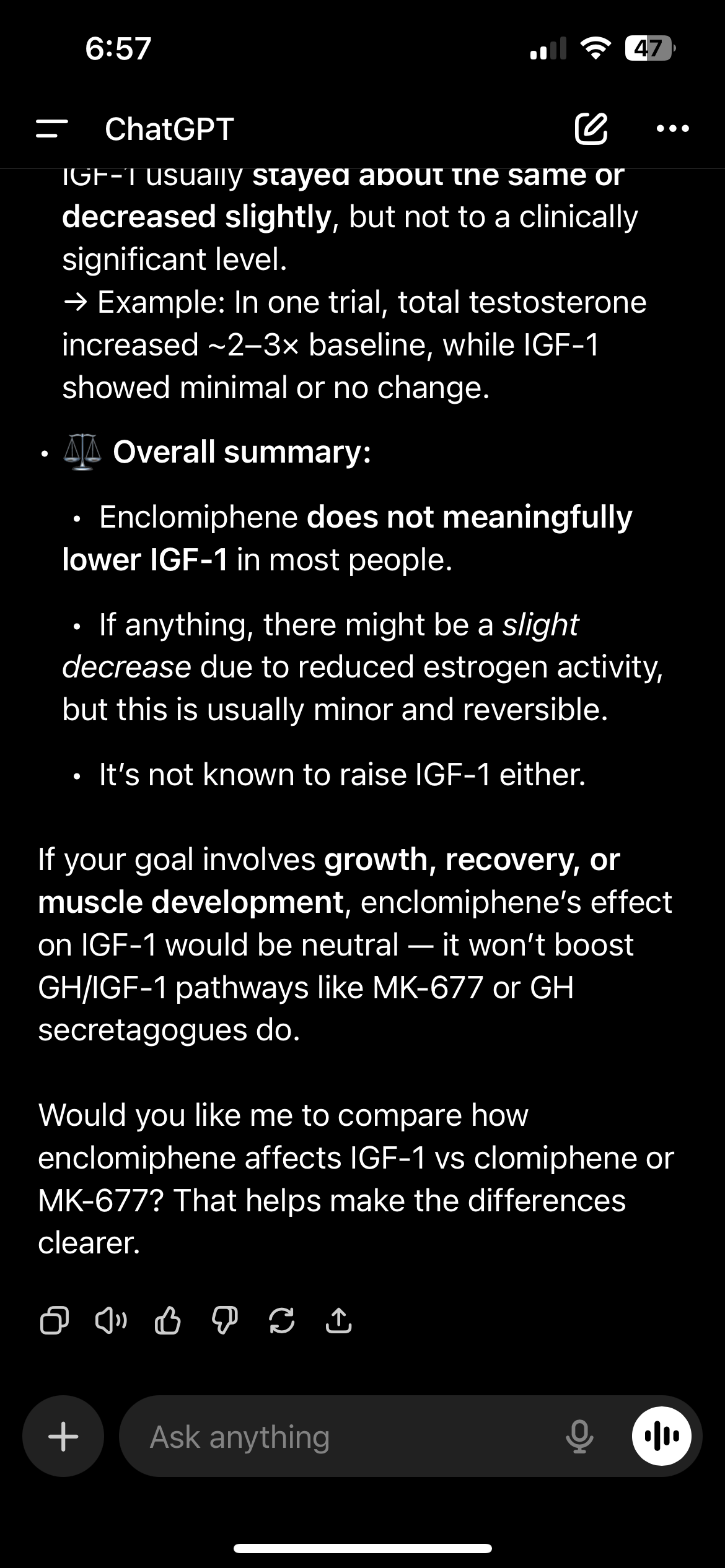Open the sidebar menu
Screen dimensions: 725x1568
[52, 129]
